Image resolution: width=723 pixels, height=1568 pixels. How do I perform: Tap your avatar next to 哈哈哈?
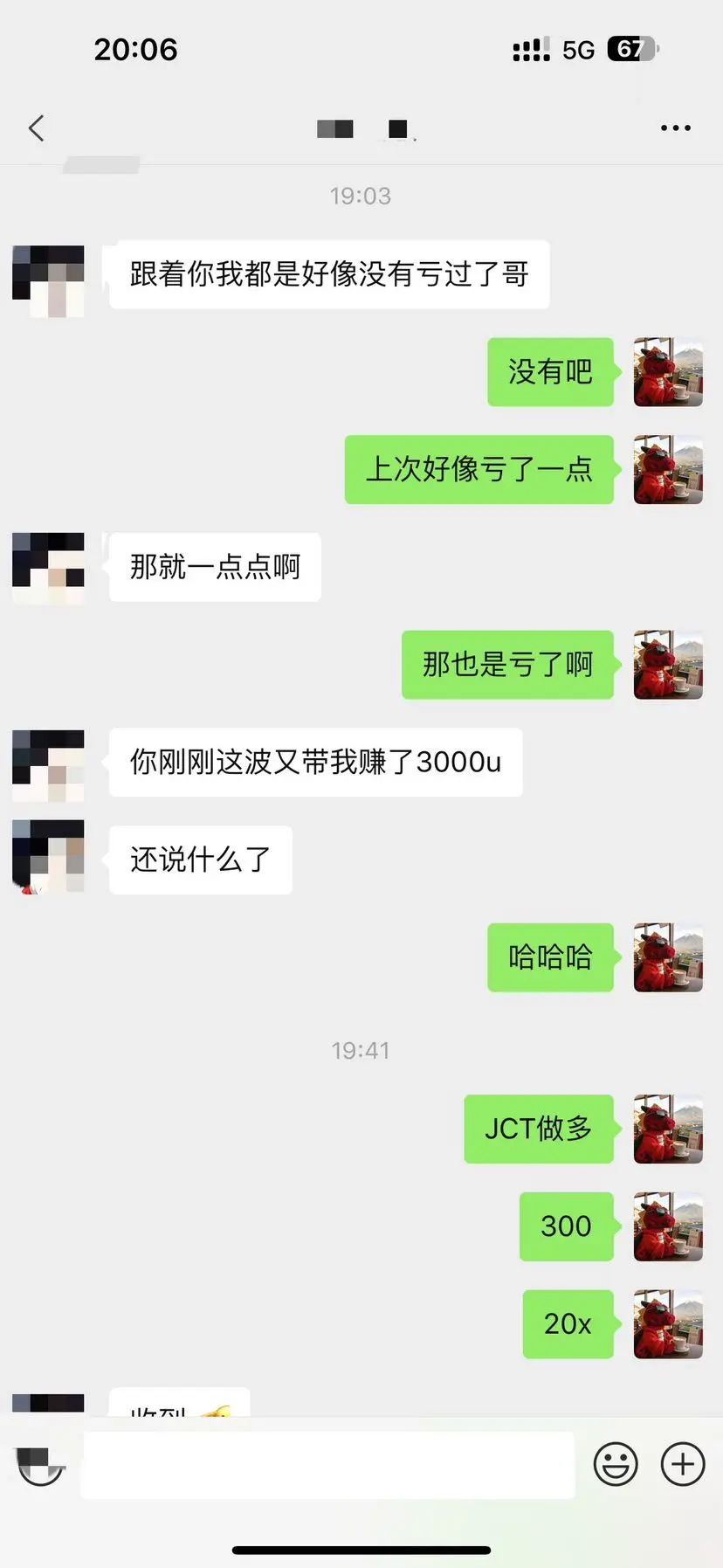coord(668,957)
